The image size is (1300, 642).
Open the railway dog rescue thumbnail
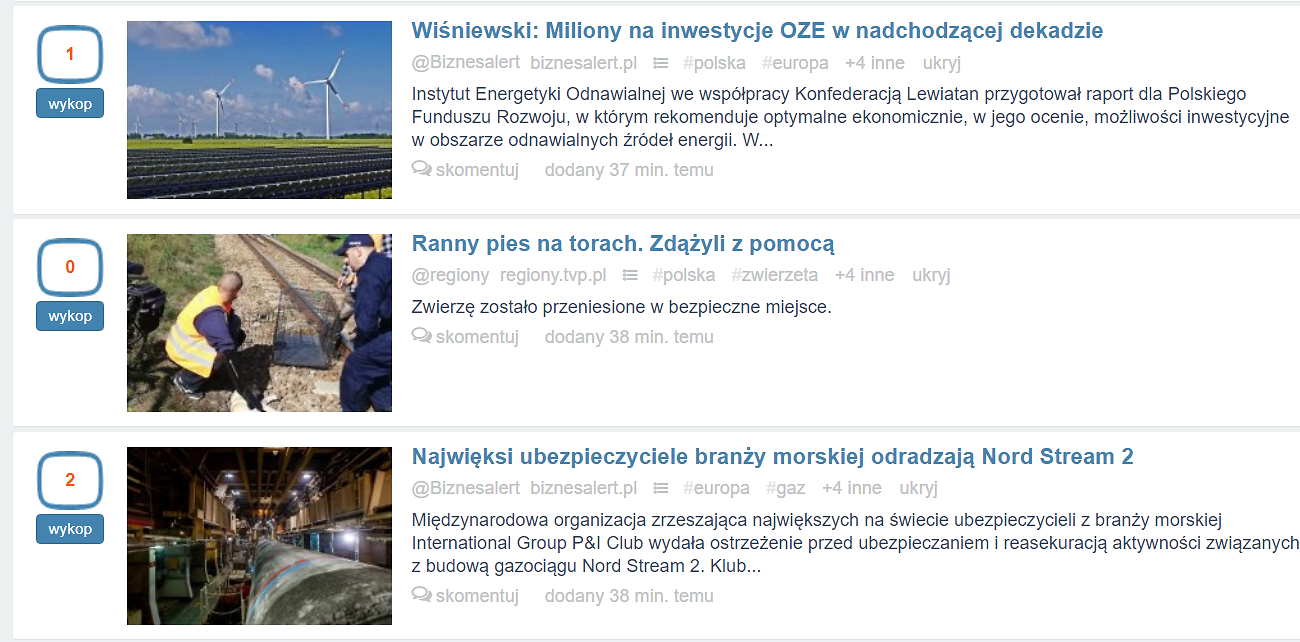pos(259,323)
